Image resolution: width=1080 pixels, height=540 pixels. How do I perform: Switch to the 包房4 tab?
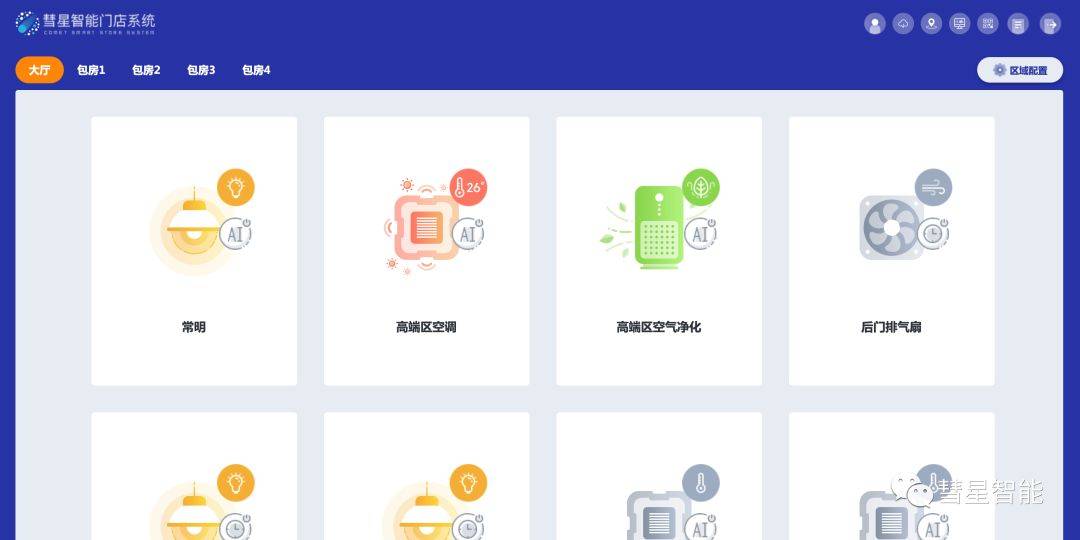[256, 70]
